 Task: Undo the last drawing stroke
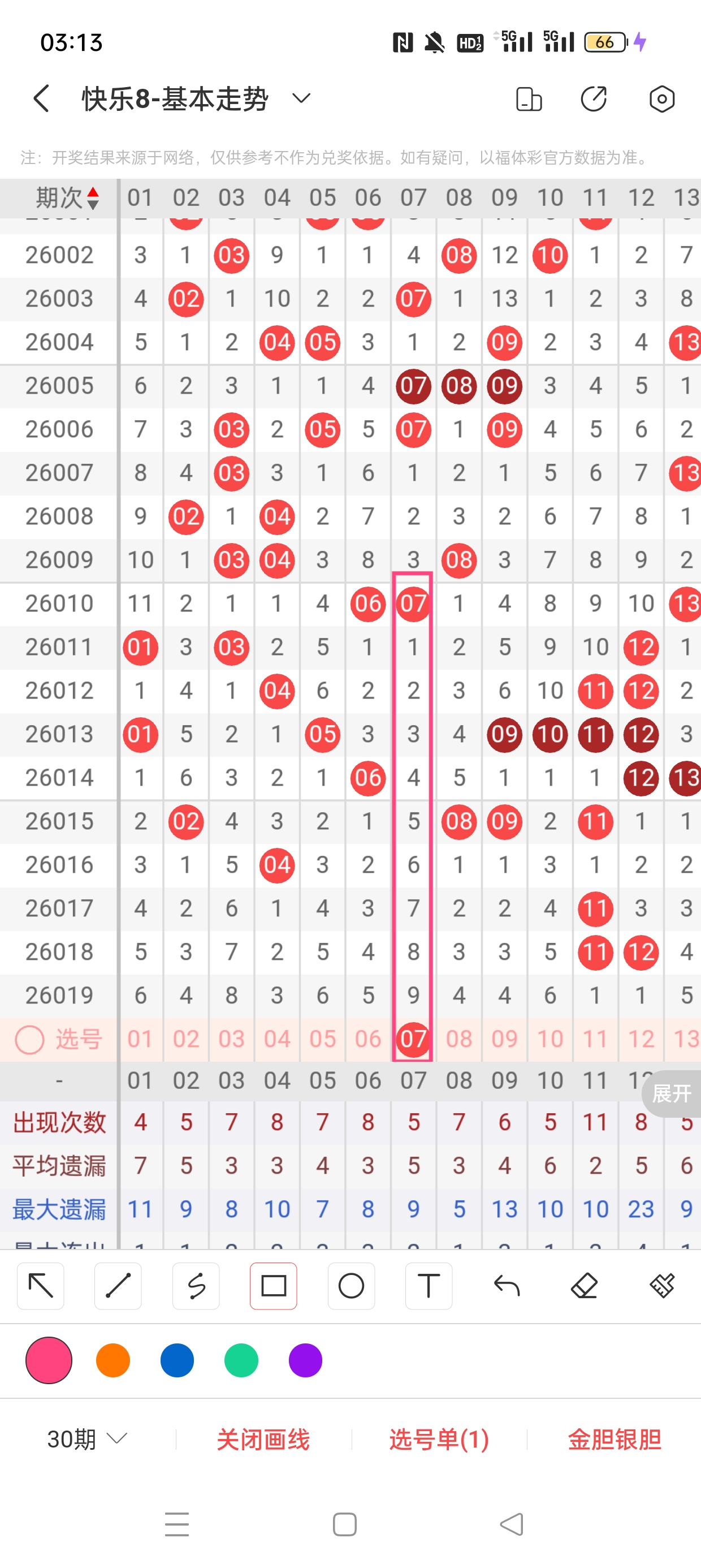click(507, 1286)
